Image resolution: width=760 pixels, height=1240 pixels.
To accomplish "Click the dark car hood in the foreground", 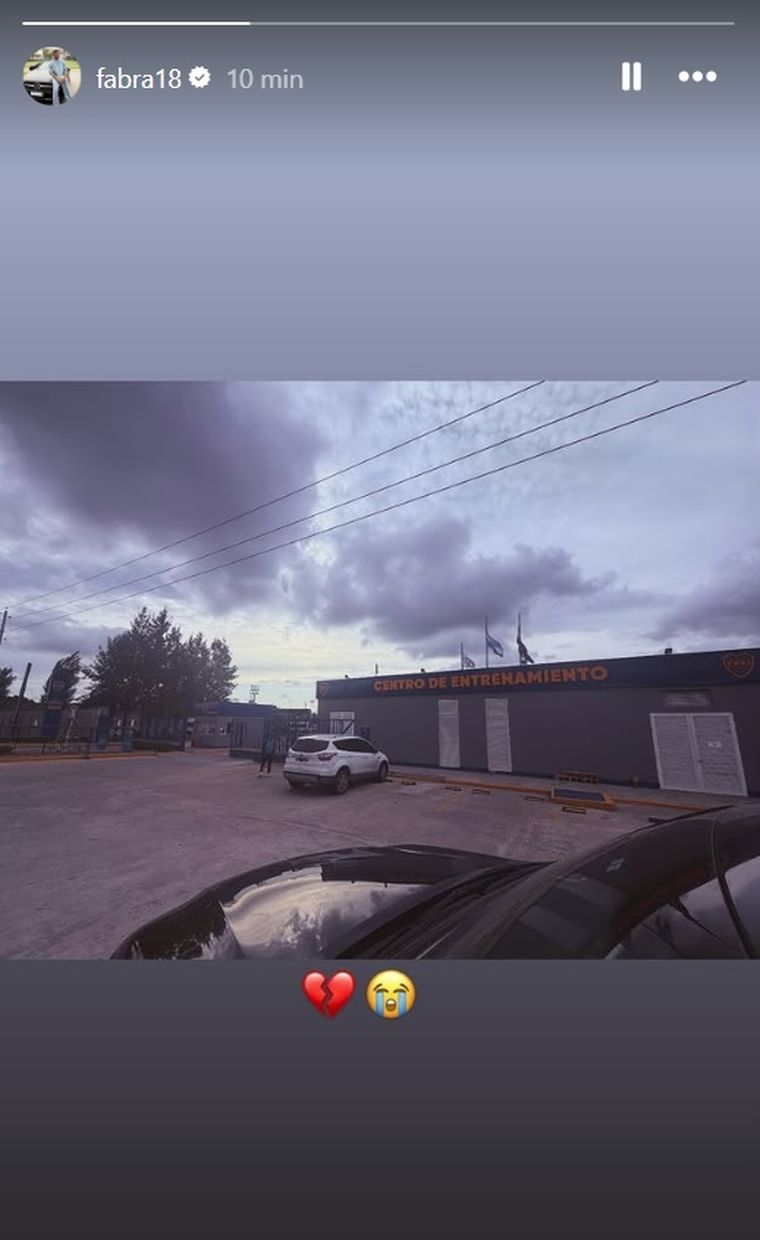I will point(400,900).
